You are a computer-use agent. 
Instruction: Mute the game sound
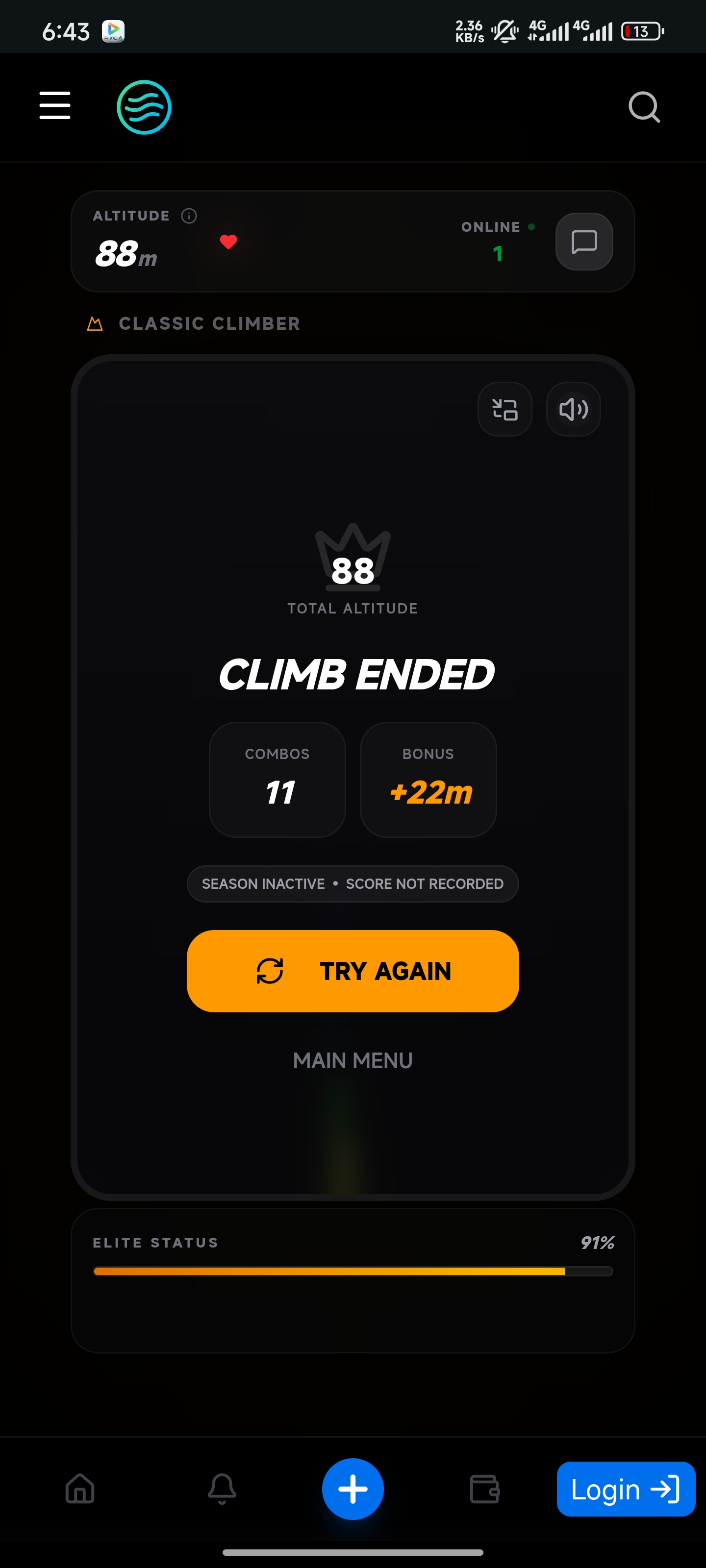573,409
